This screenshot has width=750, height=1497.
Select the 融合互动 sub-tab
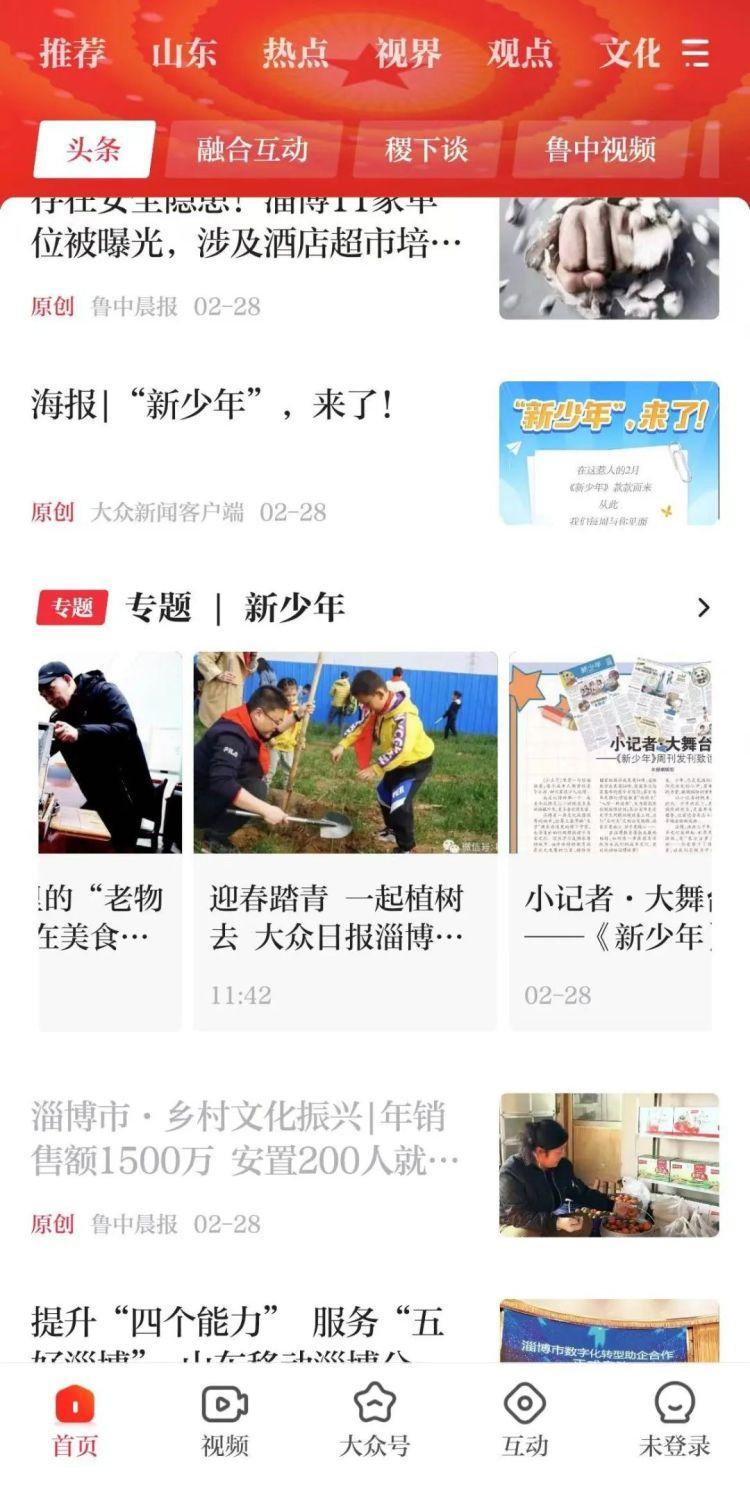[x=252, y=150]
